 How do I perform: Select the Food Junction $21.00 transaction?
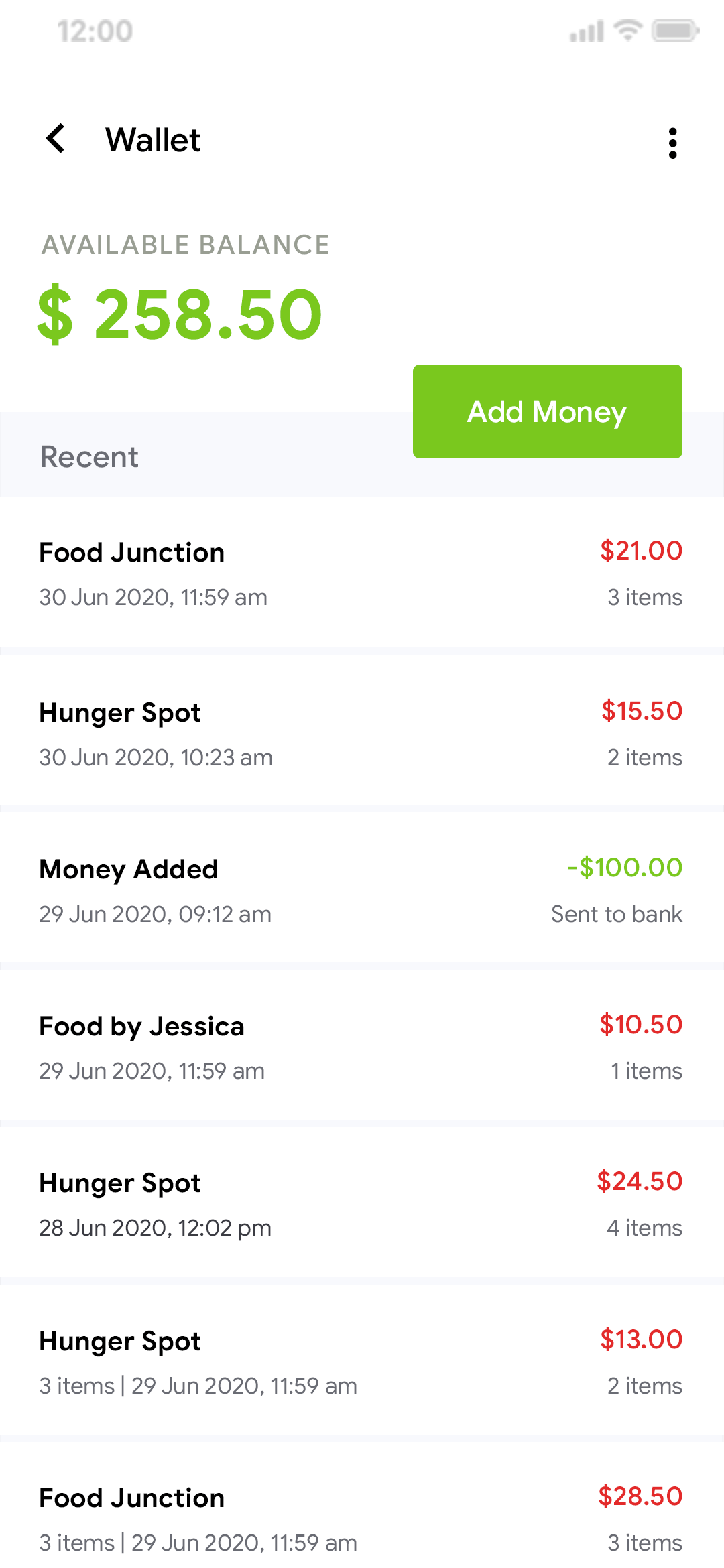click(x=362, y=573)
